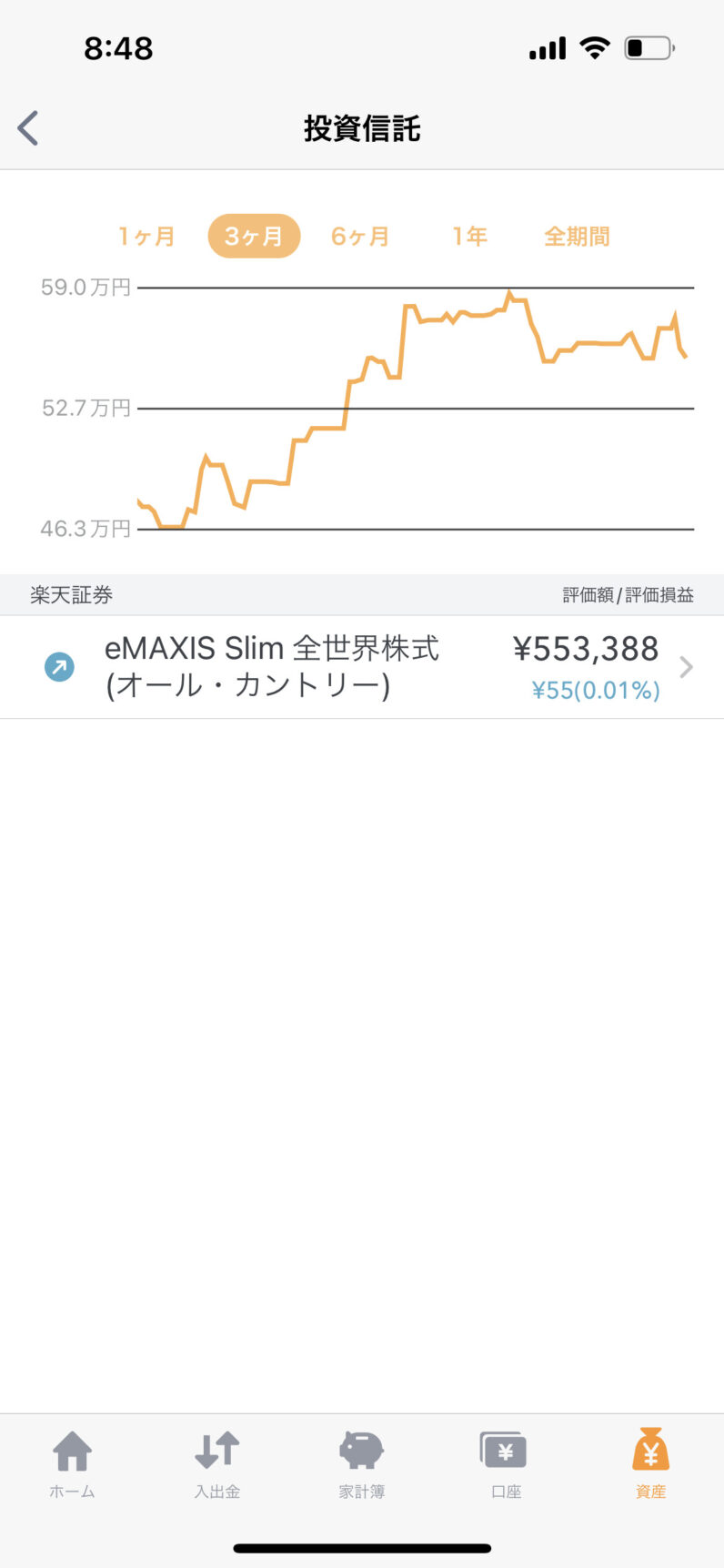Viewport: 724px width, 1568px height.
Task: Switch to the 家計簿 tab
Action: [362, 1464]
